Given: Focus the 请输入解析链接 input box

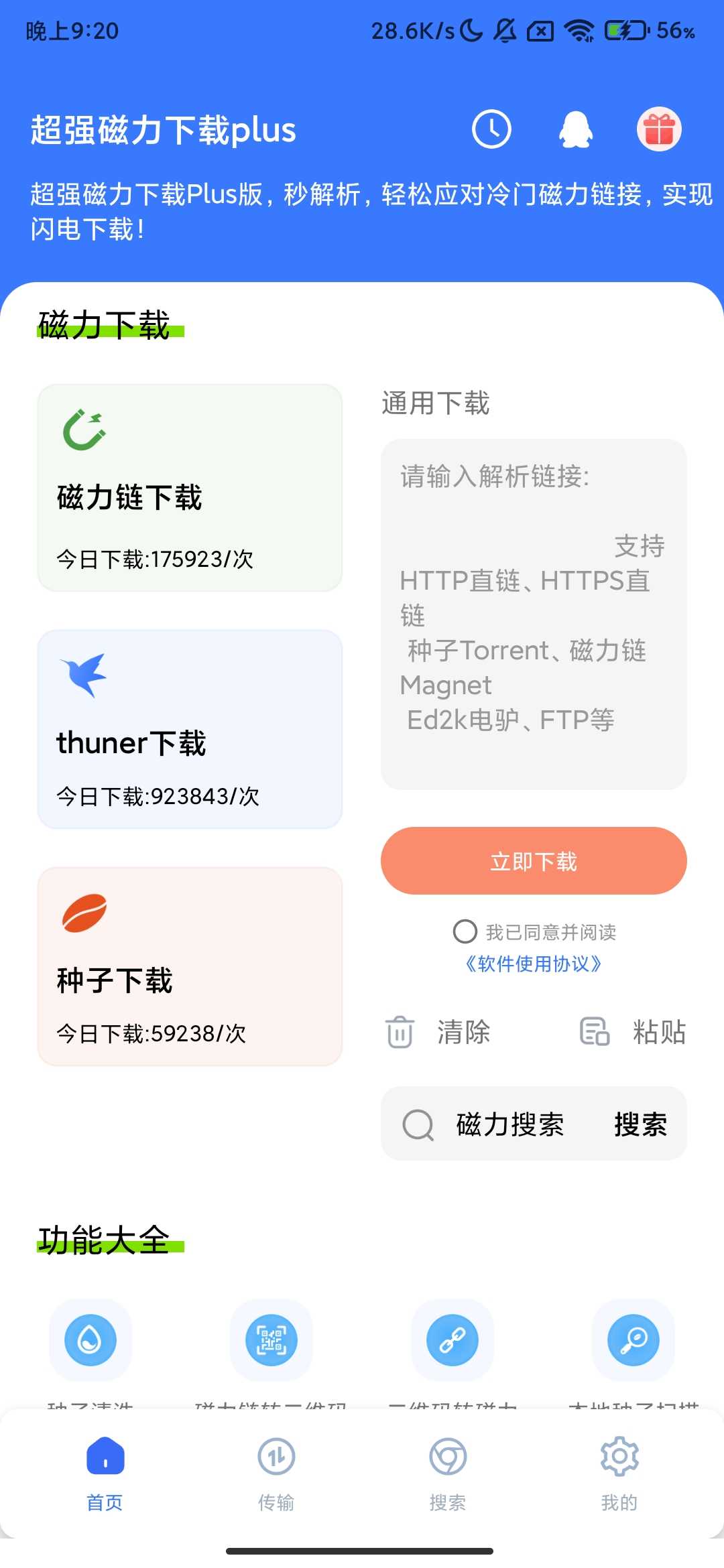Looking at the screenshot, I should [x=534, y=614].
